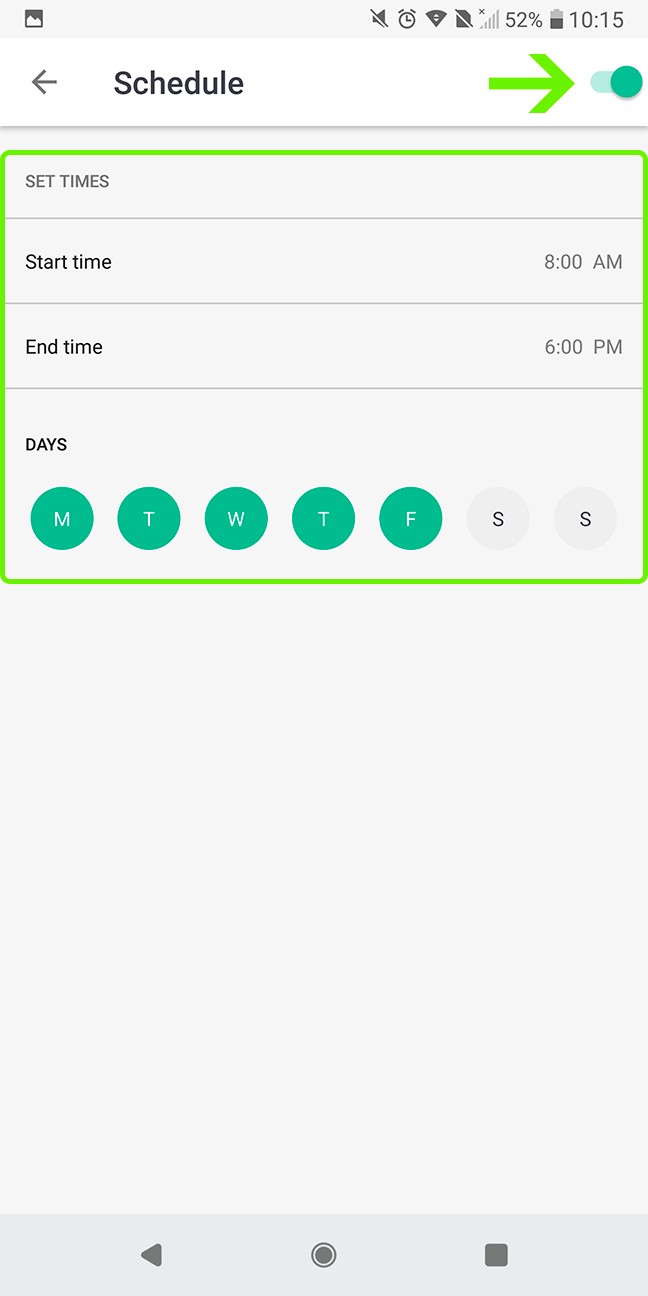Deselect Wednesday in the days row
Viewport: 648px width, 1296px height.
pyautogui.click(x=236, y=519)
